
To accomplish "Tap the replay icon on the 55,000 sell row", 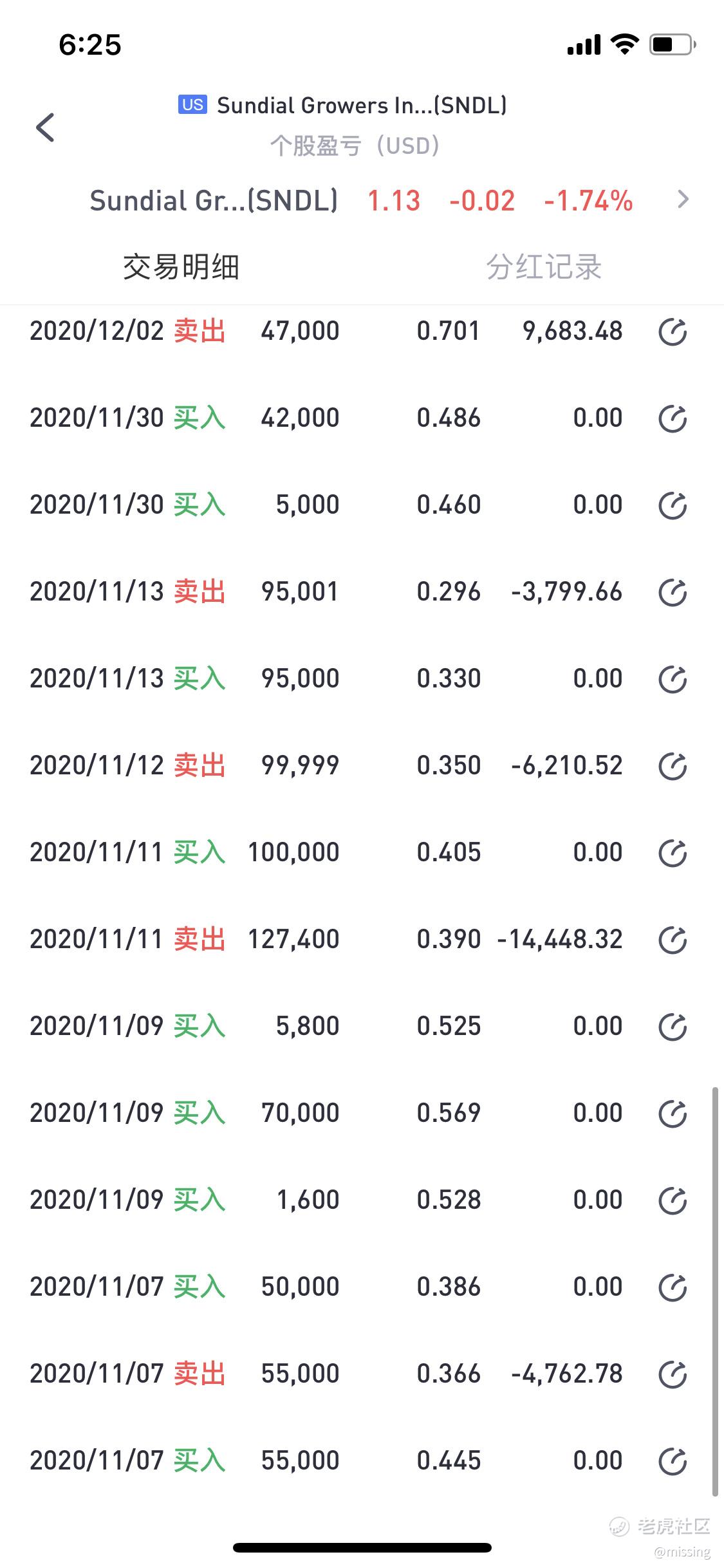I will coord(673,1375).
